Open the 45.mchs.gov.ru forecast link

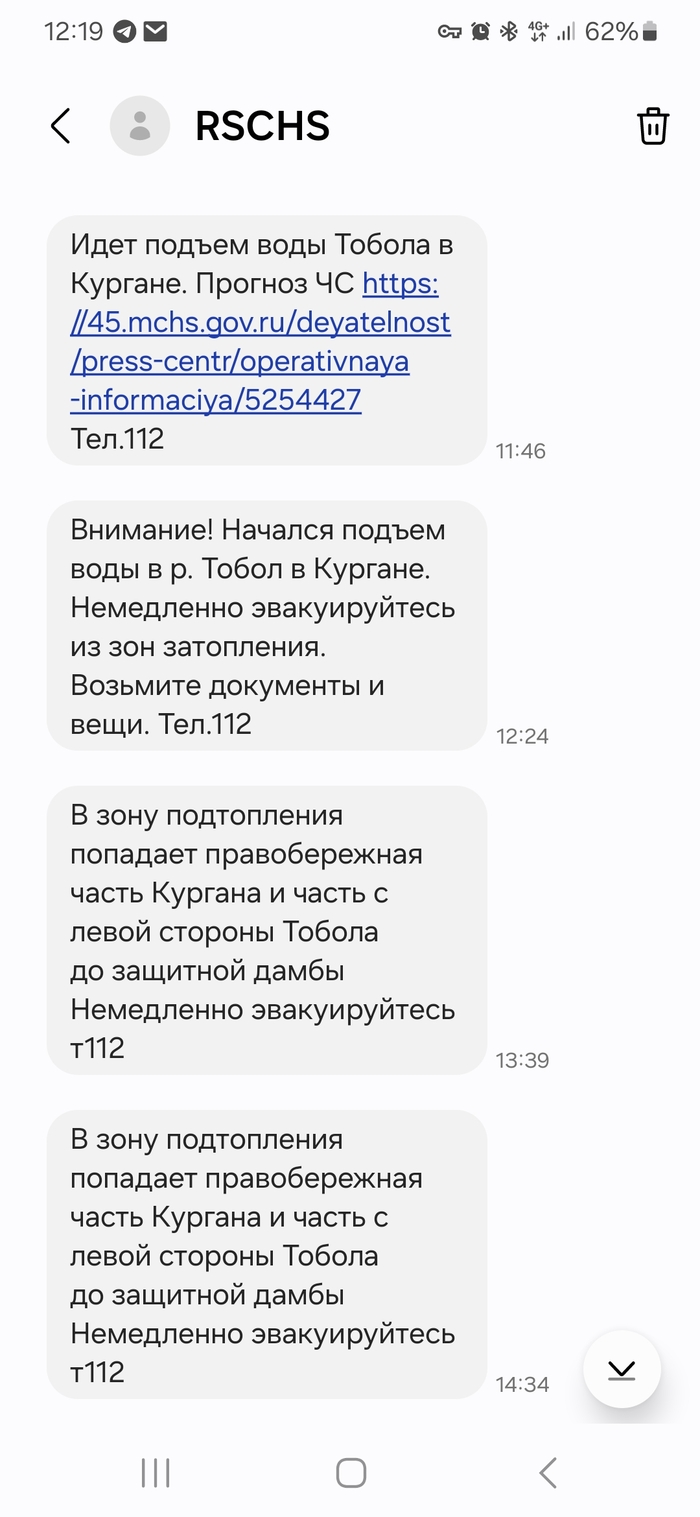tap(260, 343)
